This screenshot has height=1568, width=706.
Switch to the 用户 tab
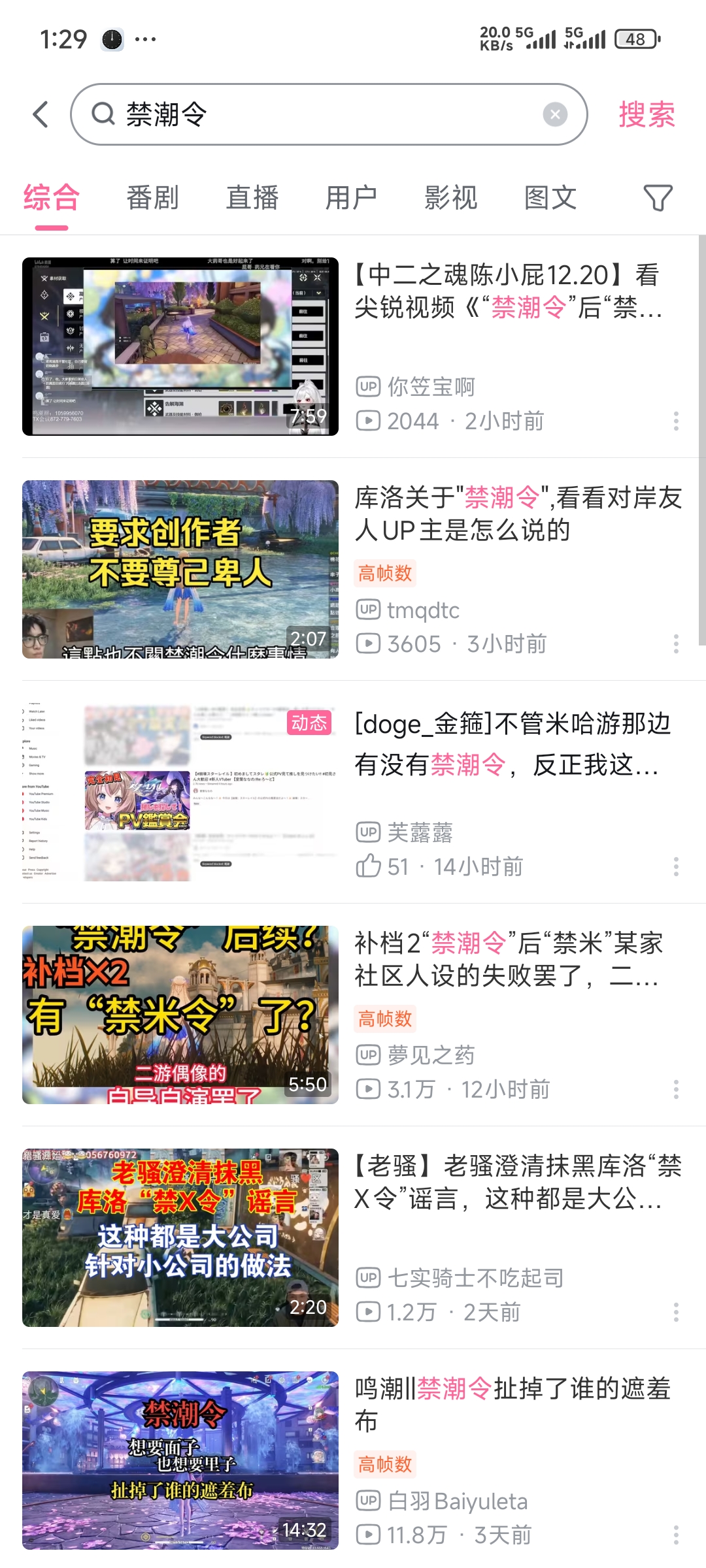(351, 197)
